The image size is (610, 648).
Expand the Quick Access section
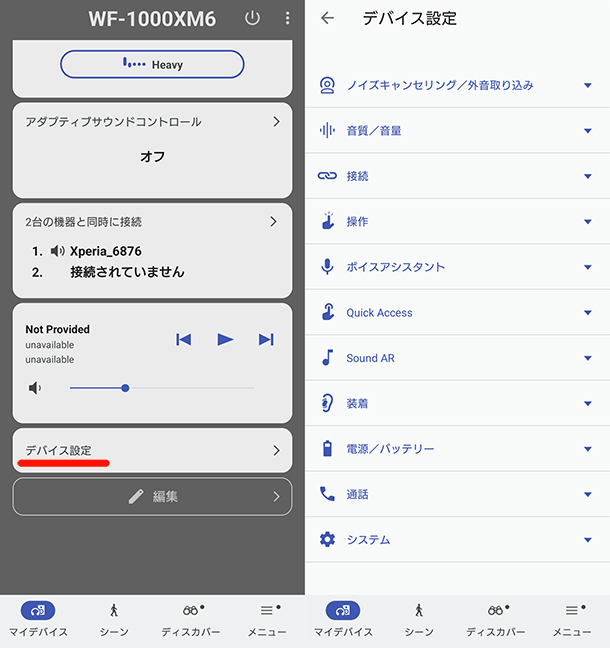pos(456,312)
